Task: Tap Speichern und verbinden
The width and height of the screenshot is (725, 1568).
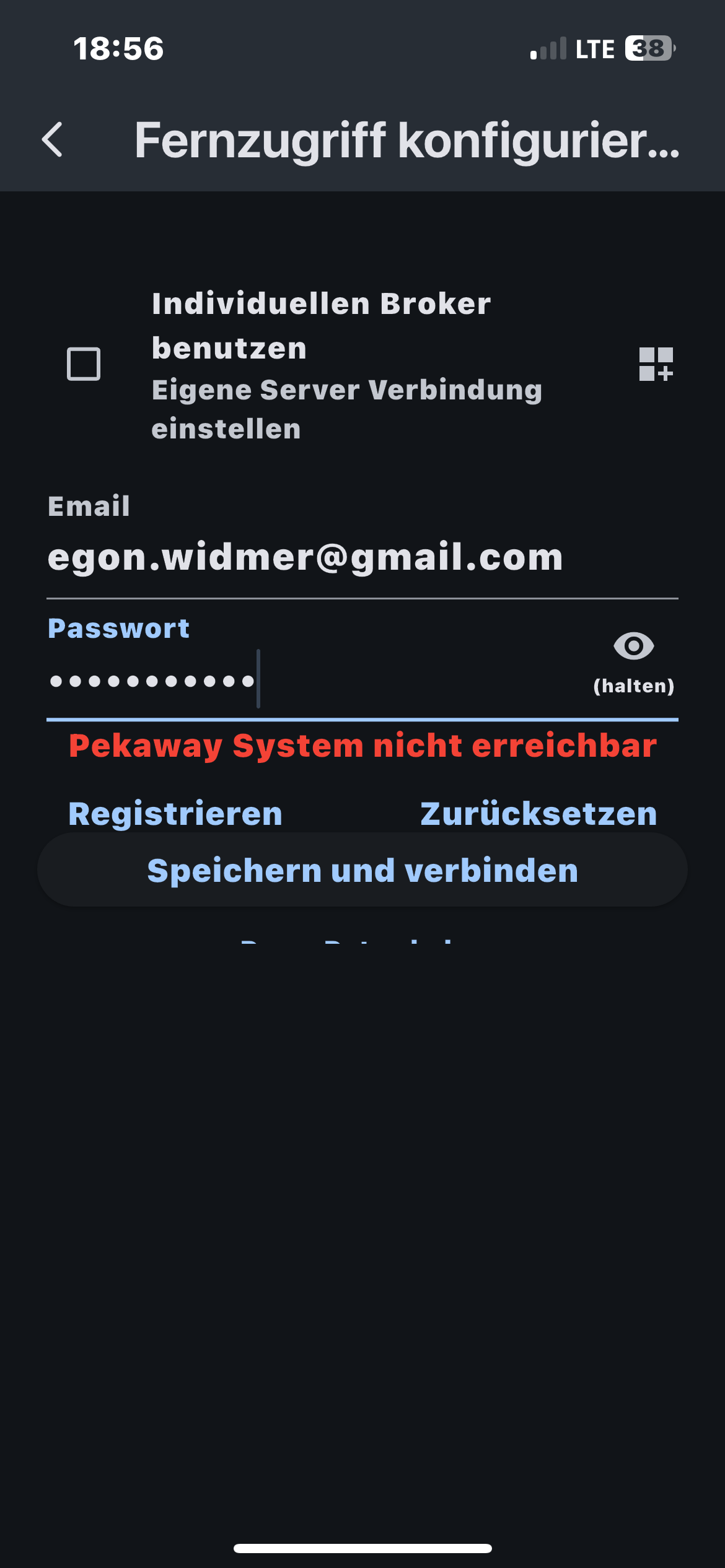Action: tap(362, 870)
